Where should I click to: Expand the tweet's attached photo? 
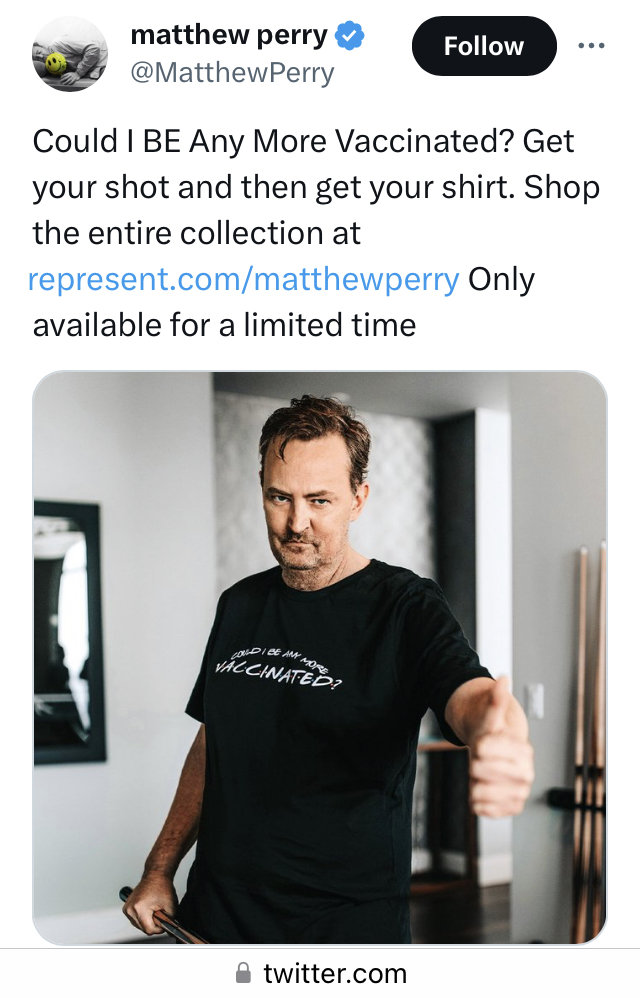[x=320, y=657]
